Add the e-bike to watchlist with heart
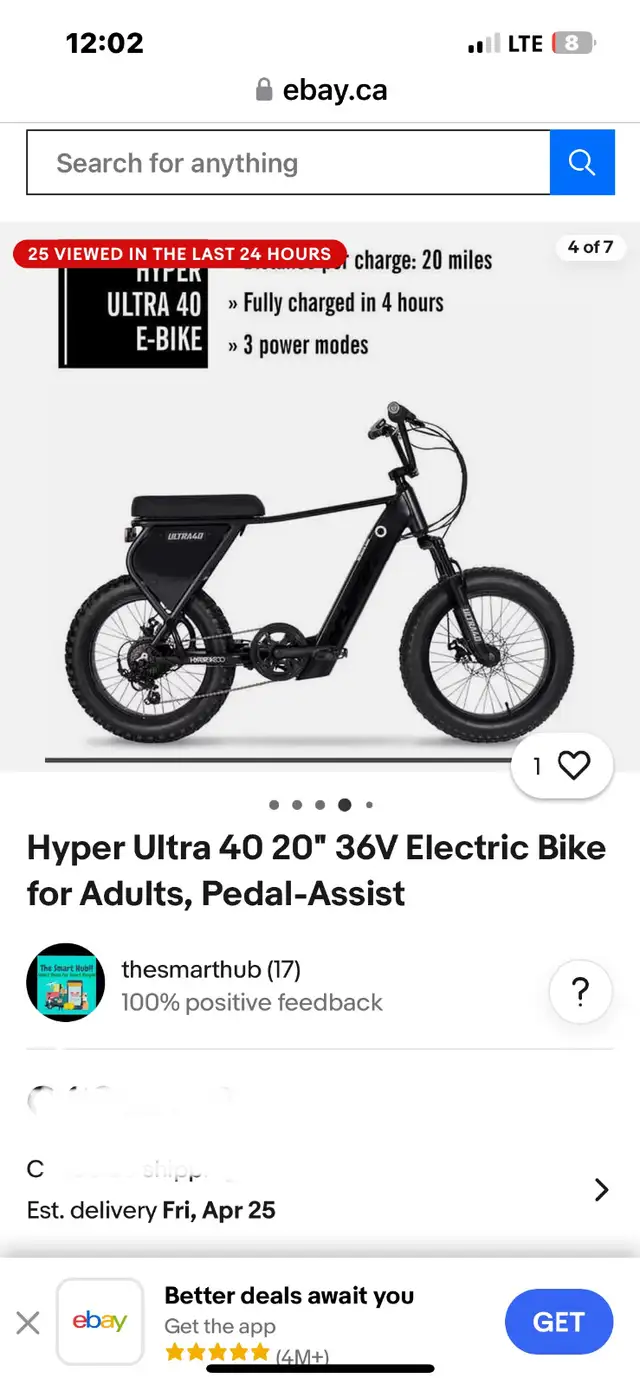This screenshot has height=1386, width=640. [x=573, y=766]
